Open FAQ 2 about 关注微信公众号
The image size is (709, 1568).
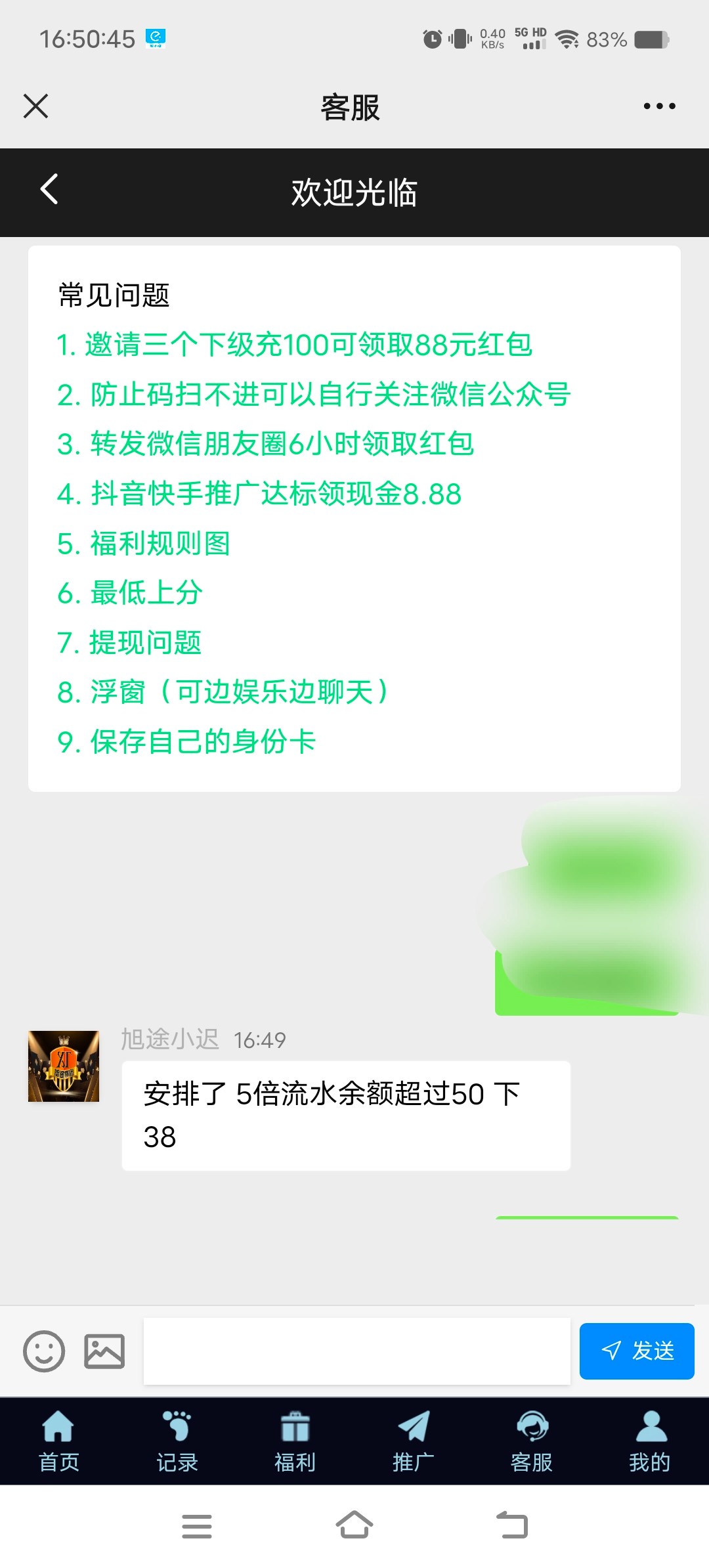314,395
